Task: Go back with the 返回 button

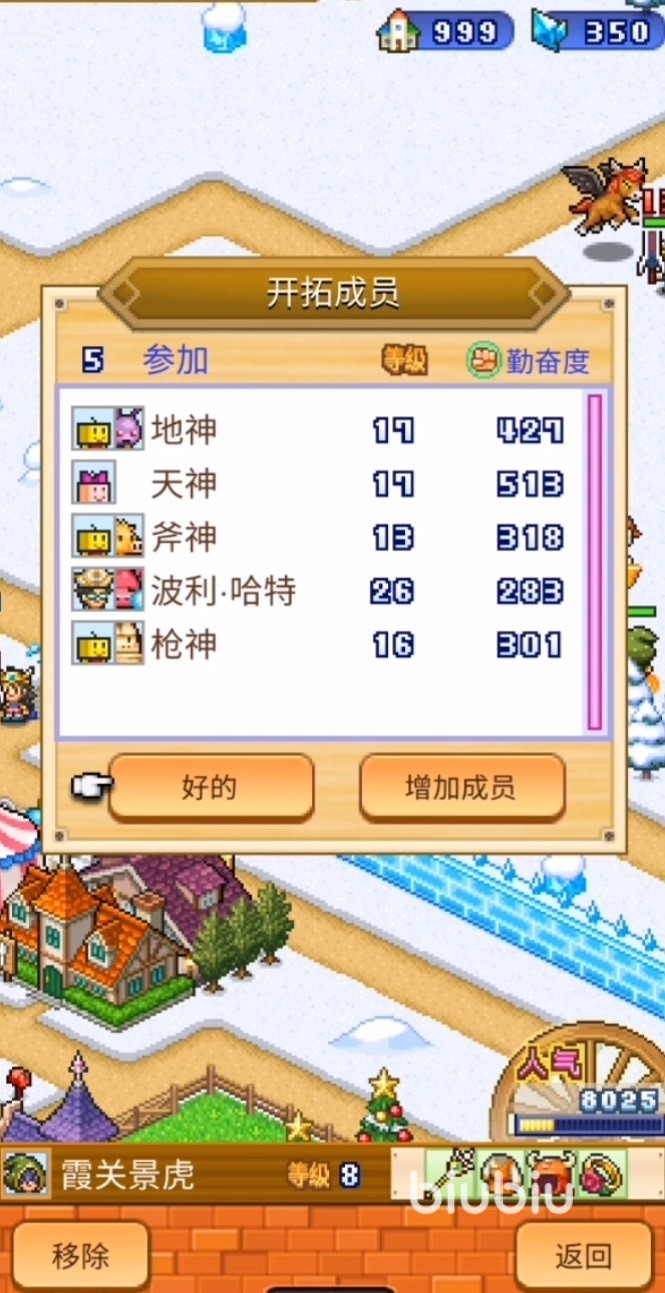Action: pos(583,1255)
